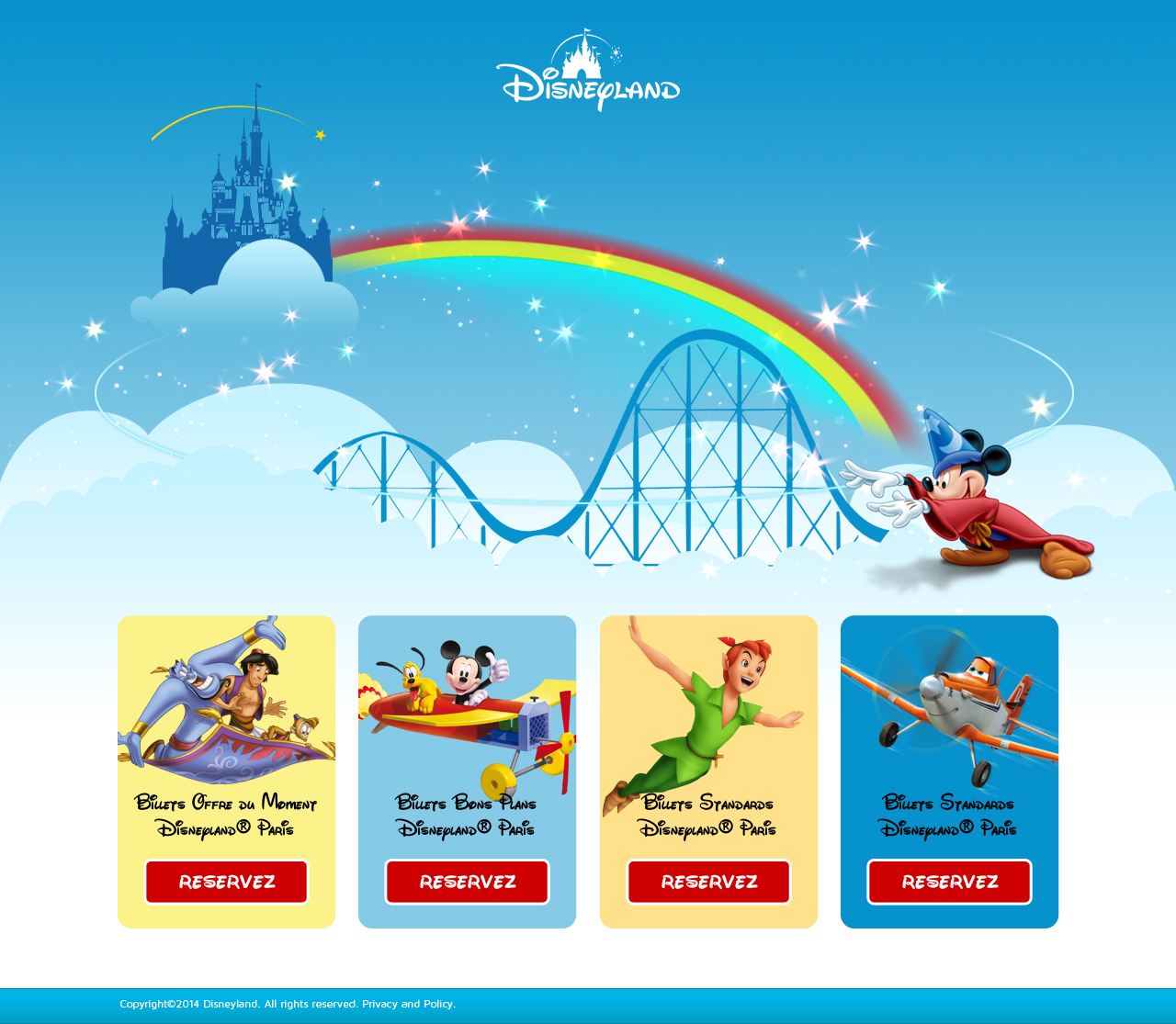Choose RESERVEZ on the orange plane Billets Standards card
Image resolution: width=1176 pixels, height=1024 pixels.
[x=949, y=882]
